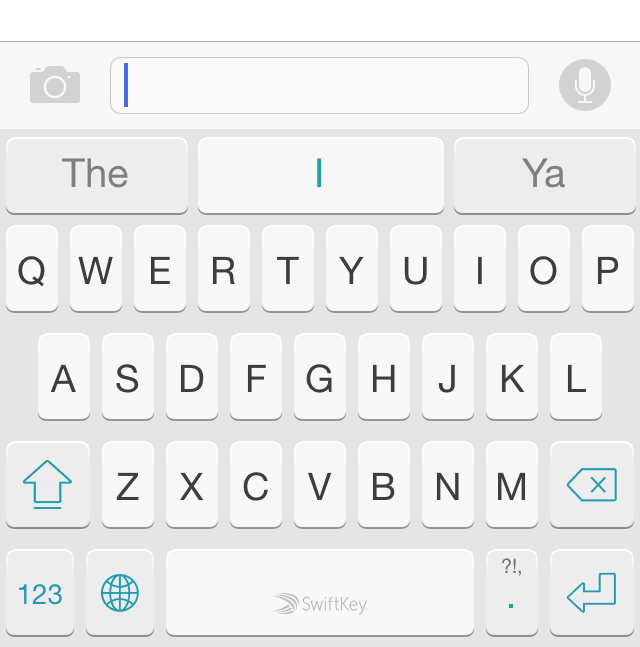Viewport: 640px width, 647px height.
Task: Tap the return enter key
Action: click(x=592, y=593)
